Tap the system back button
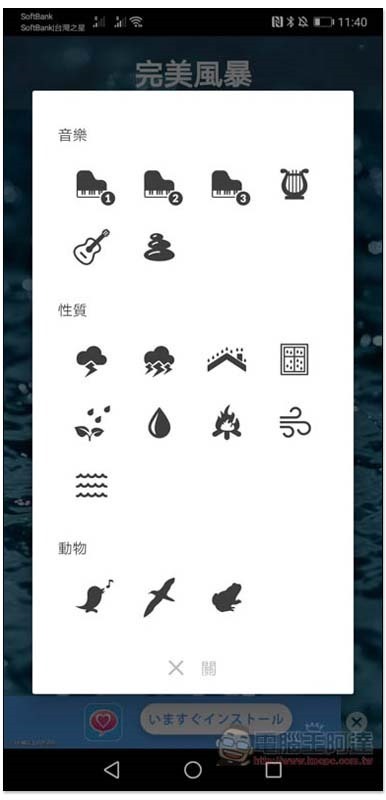This screenshot has height=800, width=386. [112, 769]
